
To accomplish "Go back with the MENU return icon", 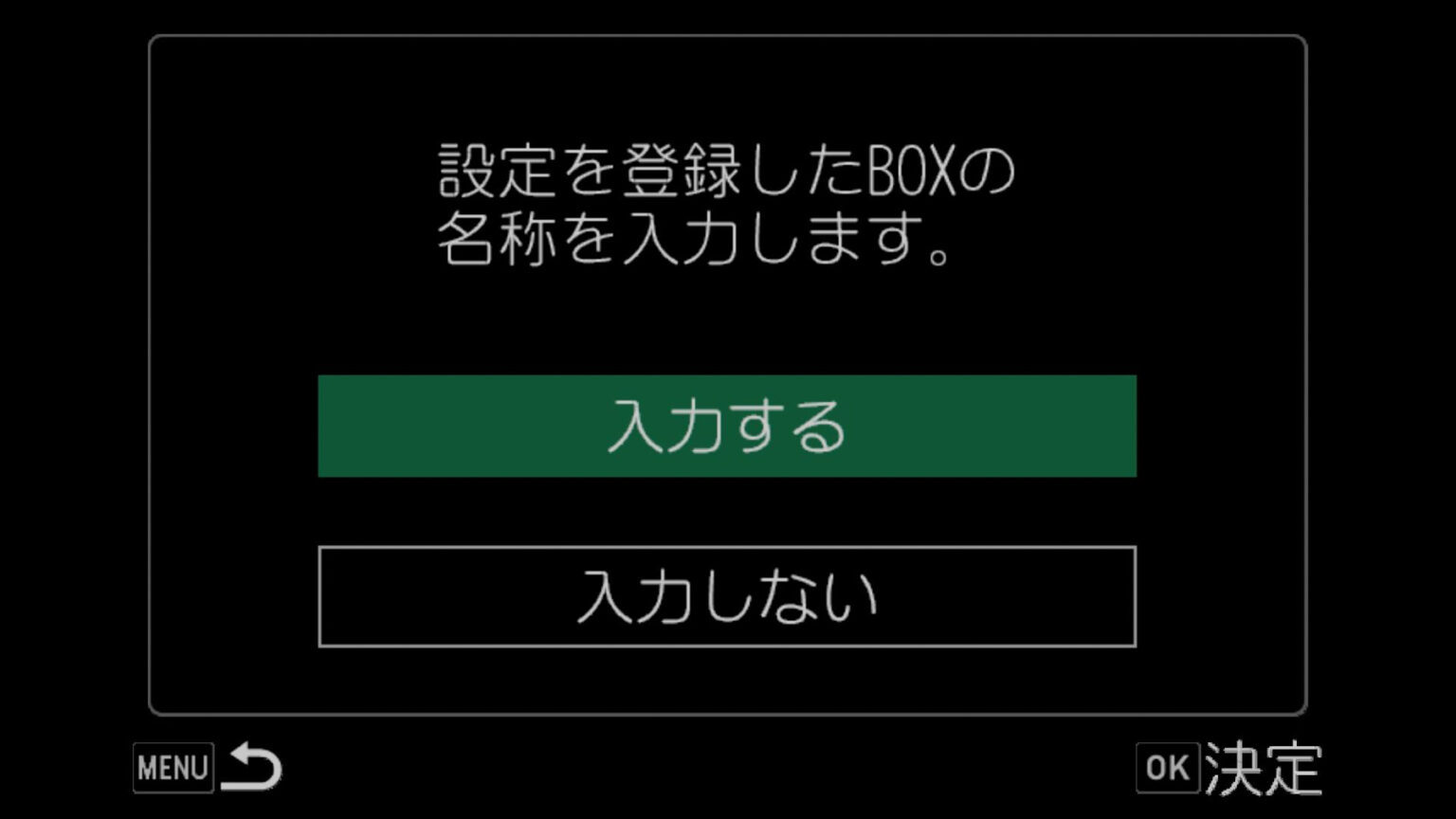I will pyautogui.click(x=208, y=767).
